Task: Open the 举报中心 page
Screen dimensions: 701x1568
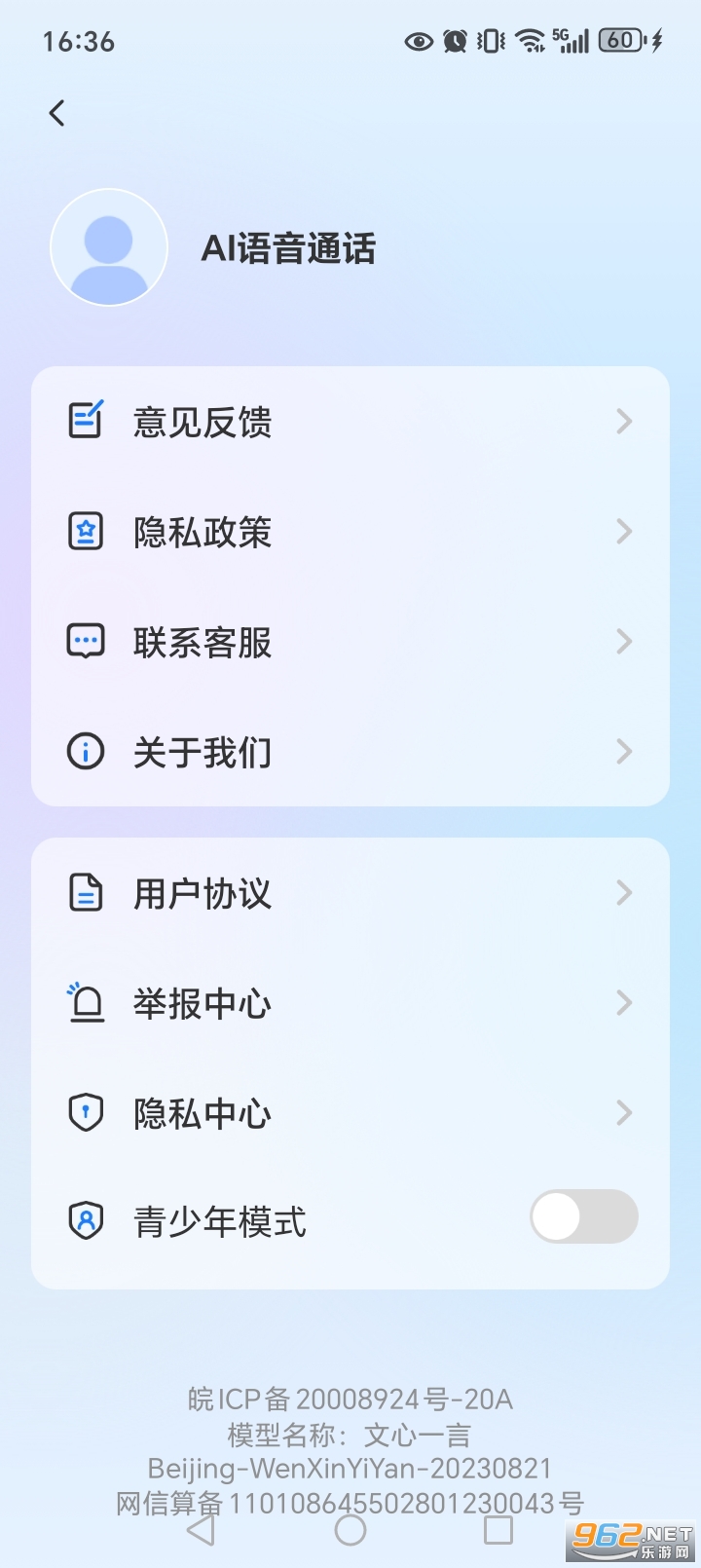Action: click(x=350, y=1002)
